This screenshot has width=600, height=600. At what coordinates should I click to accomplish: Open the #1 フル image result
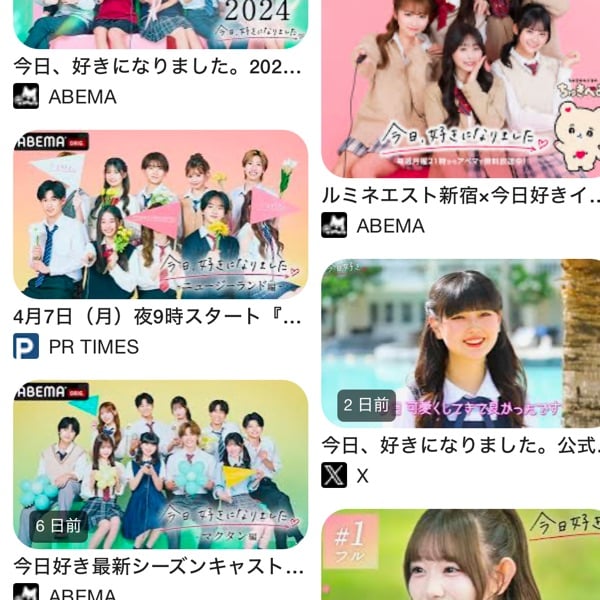click(460, 555)
